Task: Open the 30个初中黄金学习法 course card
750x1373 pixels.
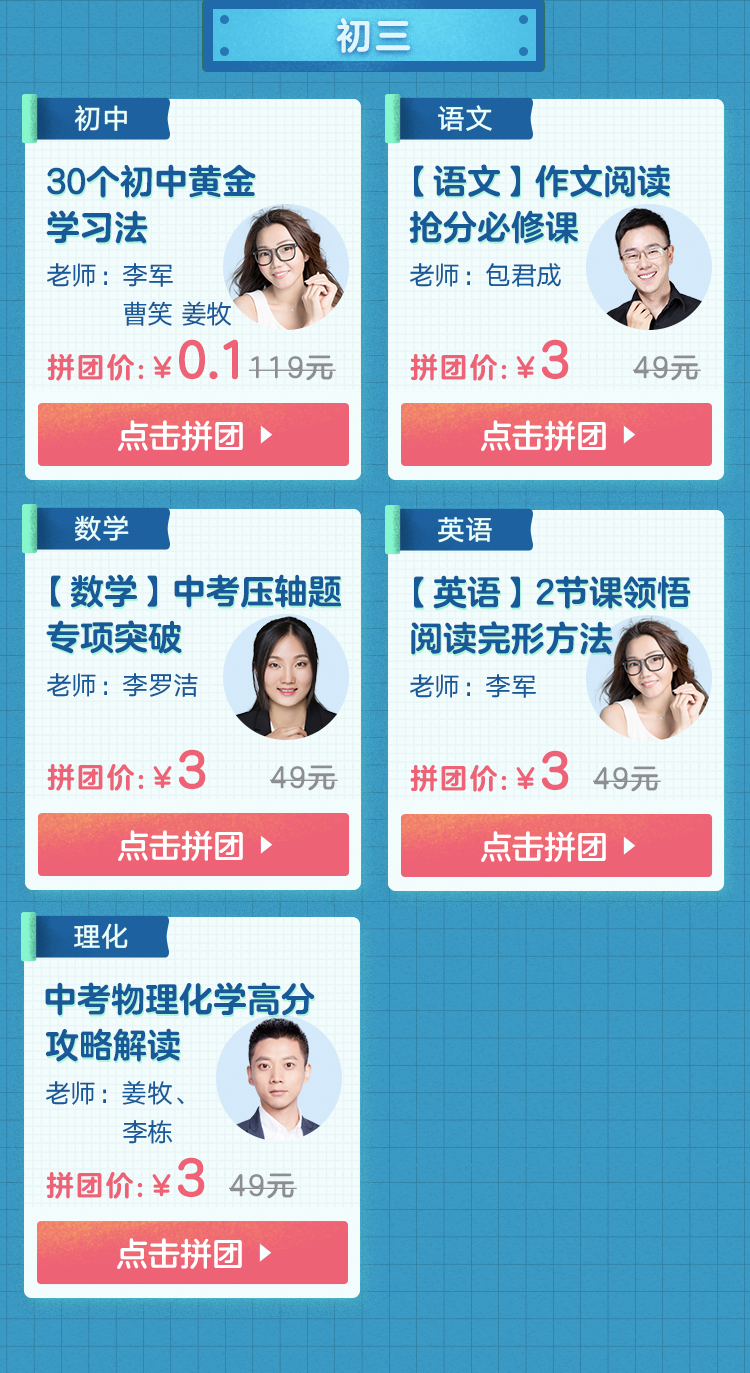Action: pyautogui.click(x=193, y=290)
